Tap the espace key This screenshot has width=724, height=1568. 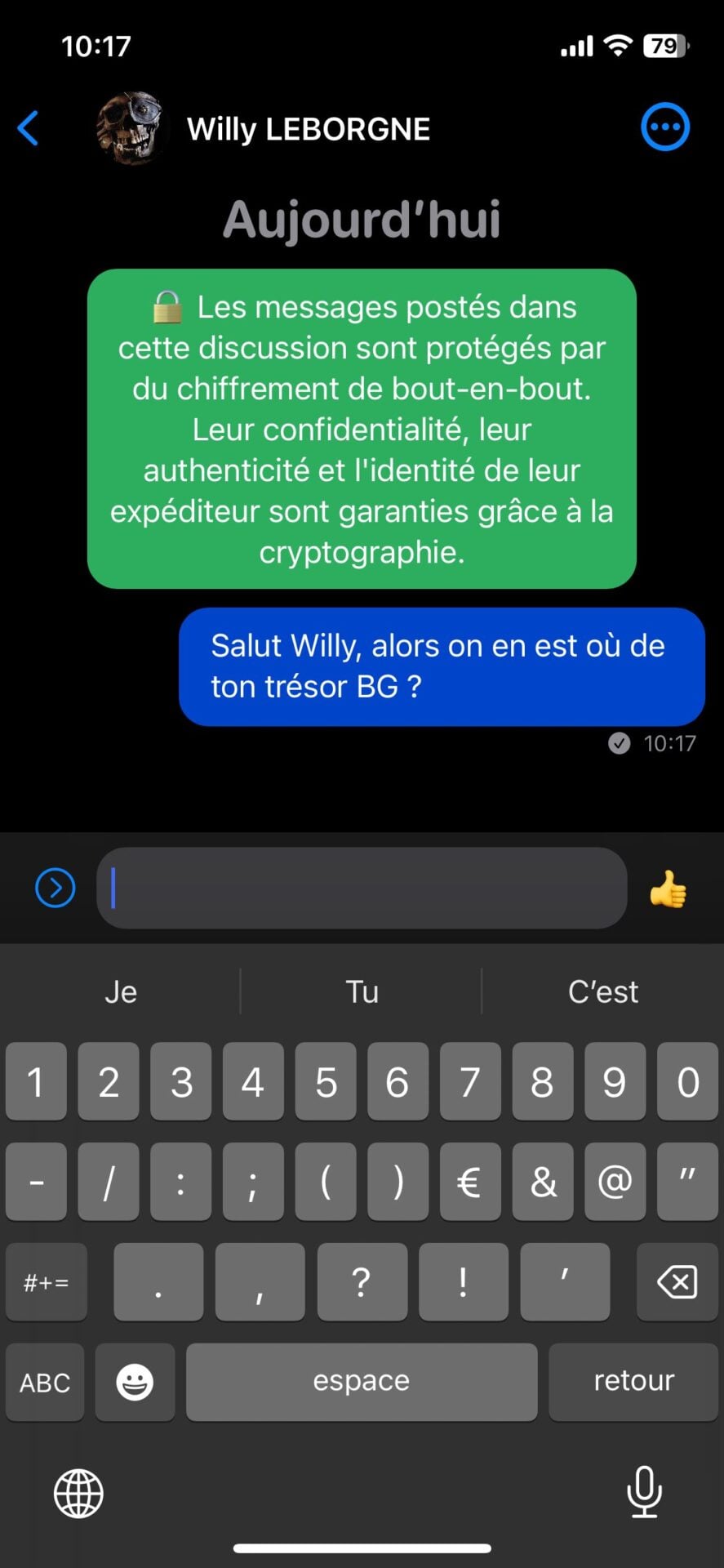click(x=362, y=1382)
